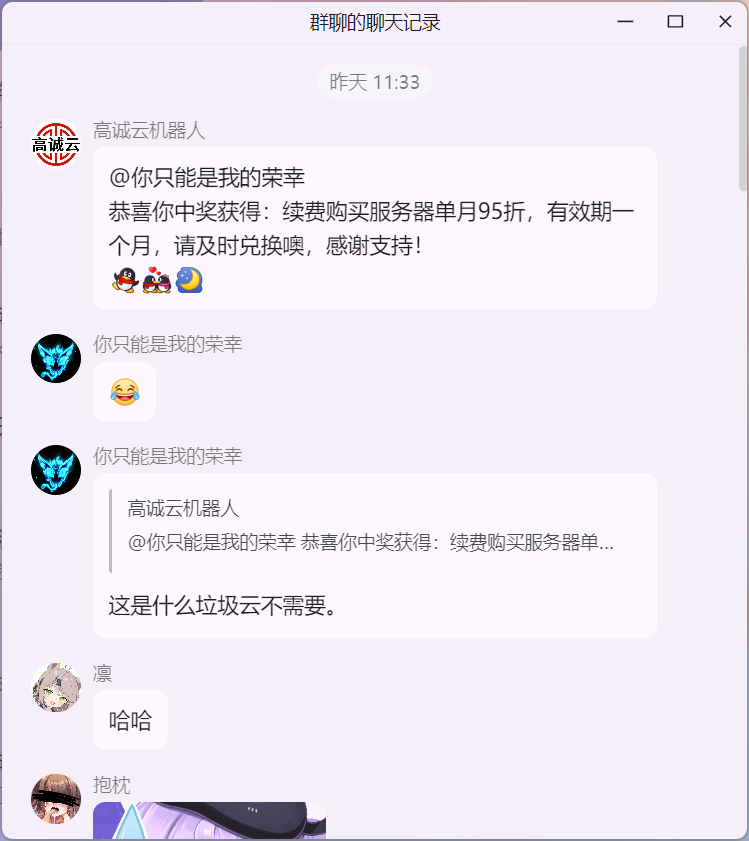Tap the @你只能是我的荣幸 mention
This screenshot has height=841, width=749.
point(207,178)
